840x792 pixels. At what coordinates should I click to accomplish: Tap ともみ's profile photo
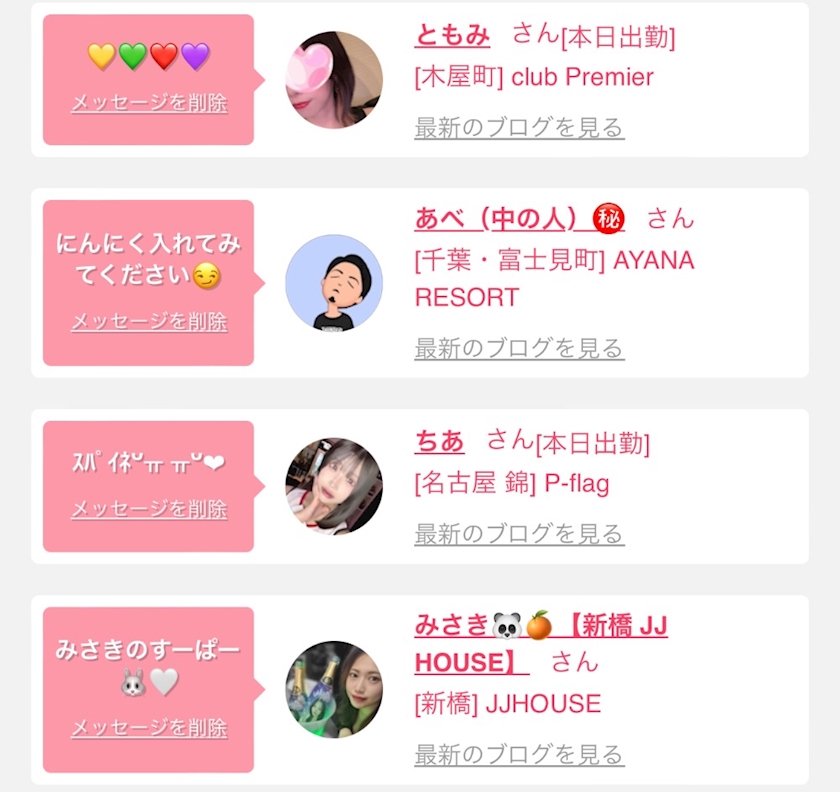pyautogui.click(x=334, y=80)
